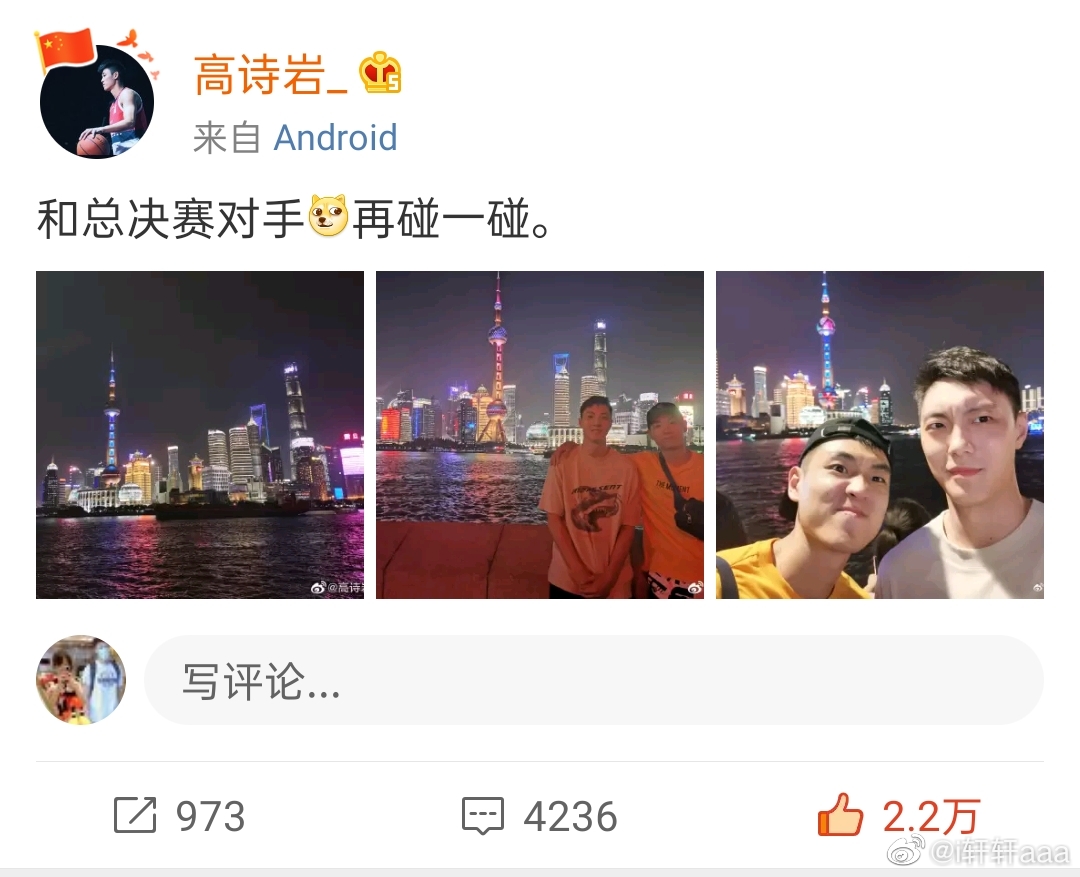Image resolution: width=1080 pixels, height=877 pixels.
Task: Repost this post with 973 shares
Action: pyautogui.click(x=179, y=816)
